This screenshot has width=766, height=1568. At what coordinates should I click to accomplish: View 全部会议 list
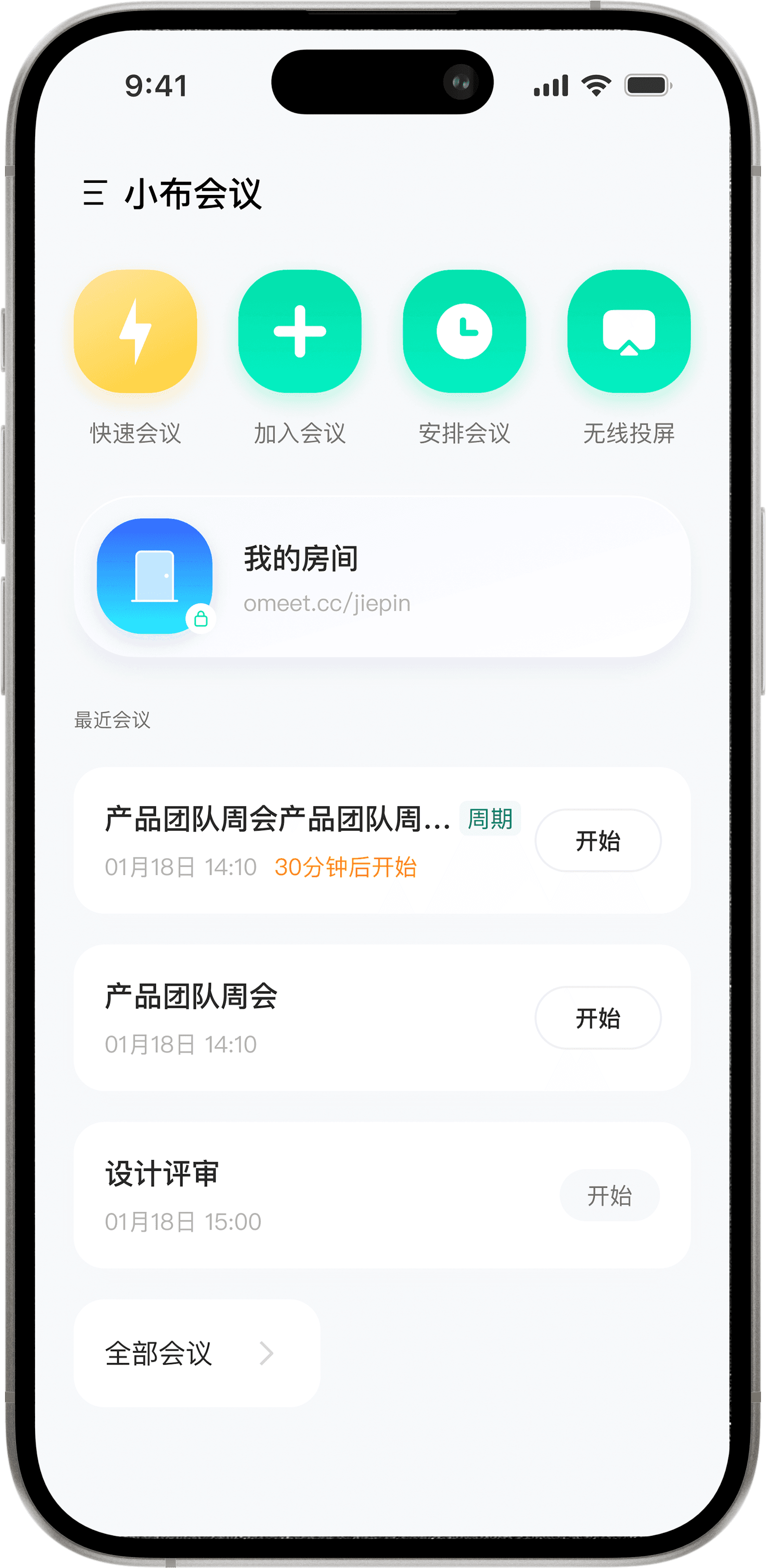(197, 1353)
